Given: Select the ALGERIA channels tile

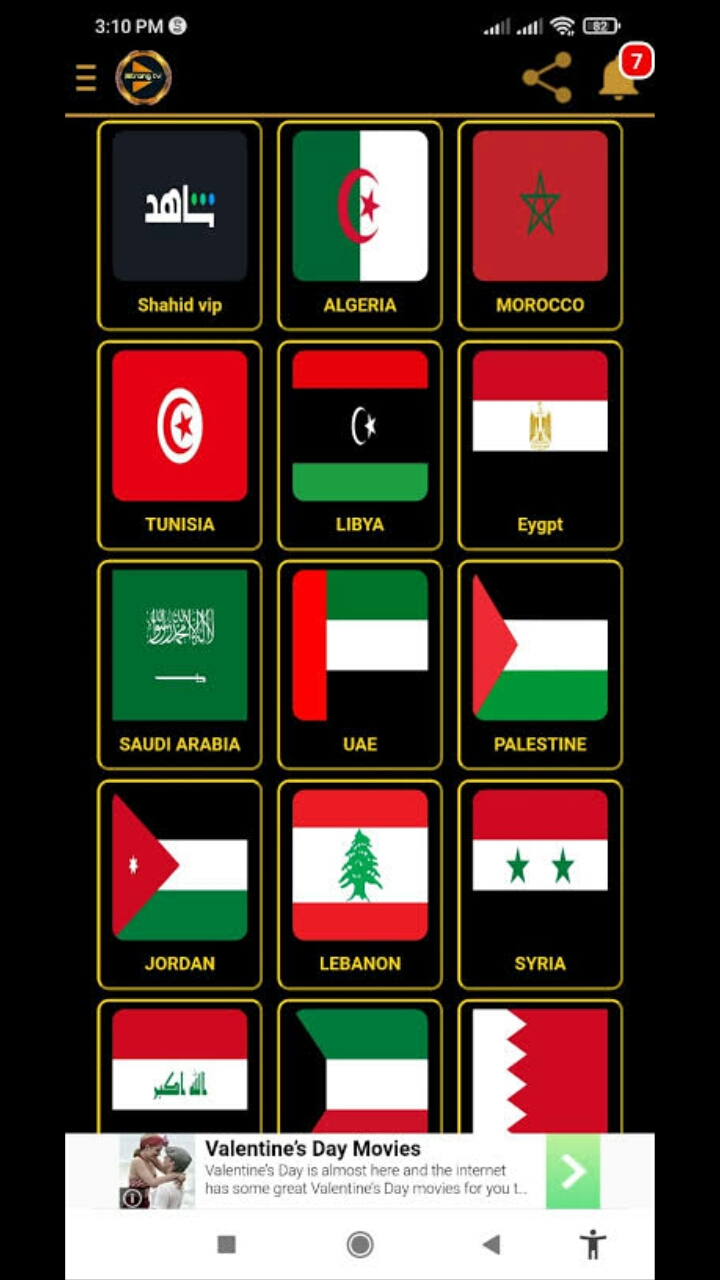Looking at the screenshot, I should point(360,225).
